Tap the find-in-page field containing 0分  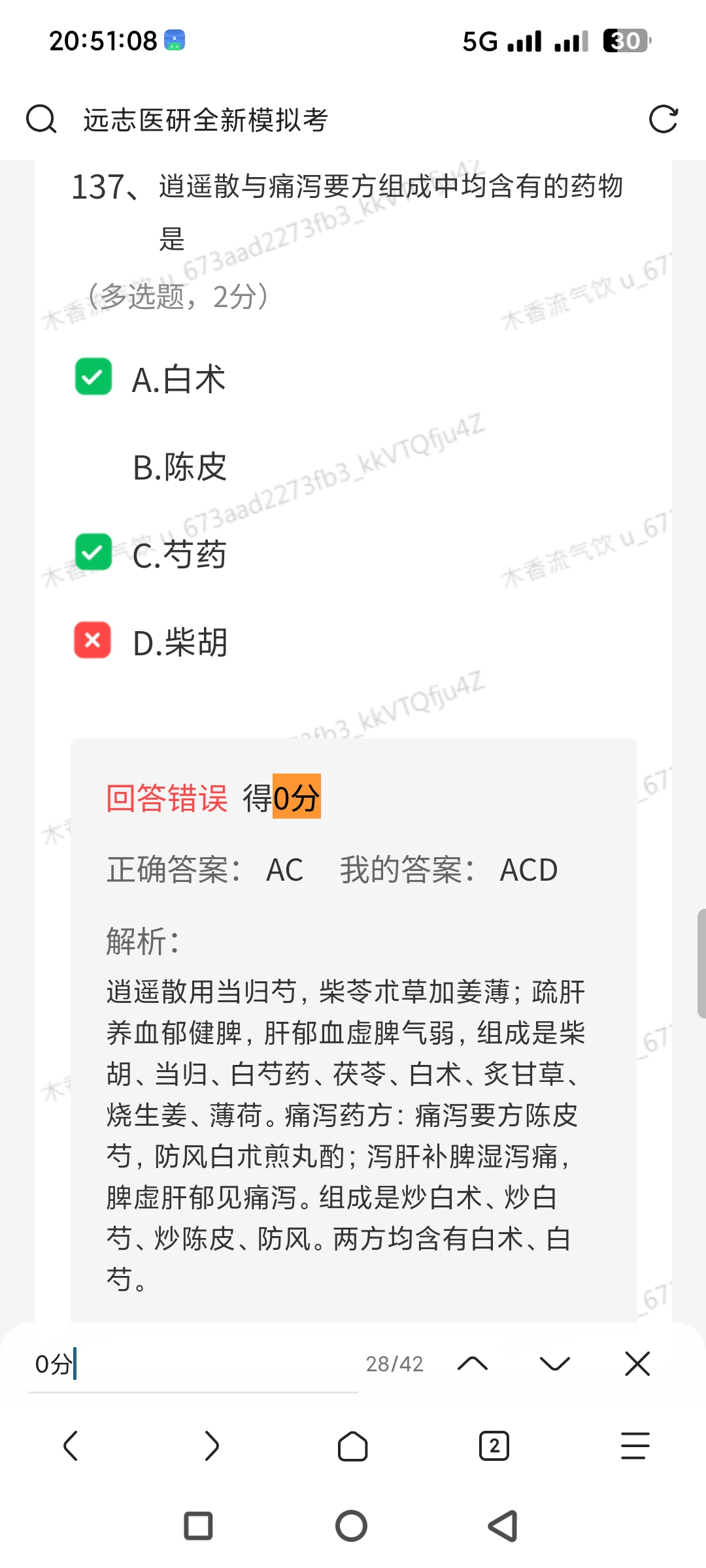[x=190, y=1364]
